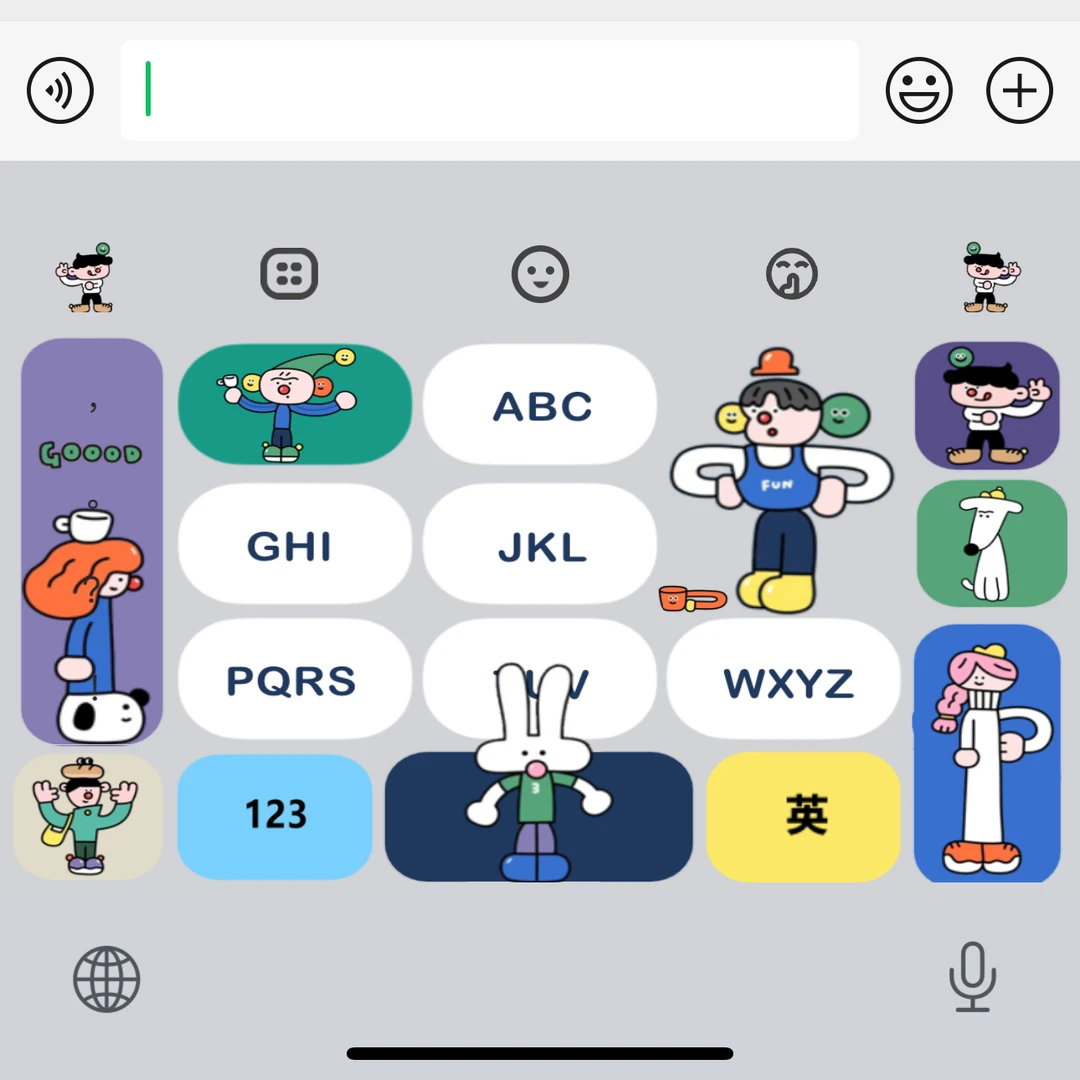1080x1080 pixels.
Task: Open the plus attachments menu
Action: (1019, 90)
